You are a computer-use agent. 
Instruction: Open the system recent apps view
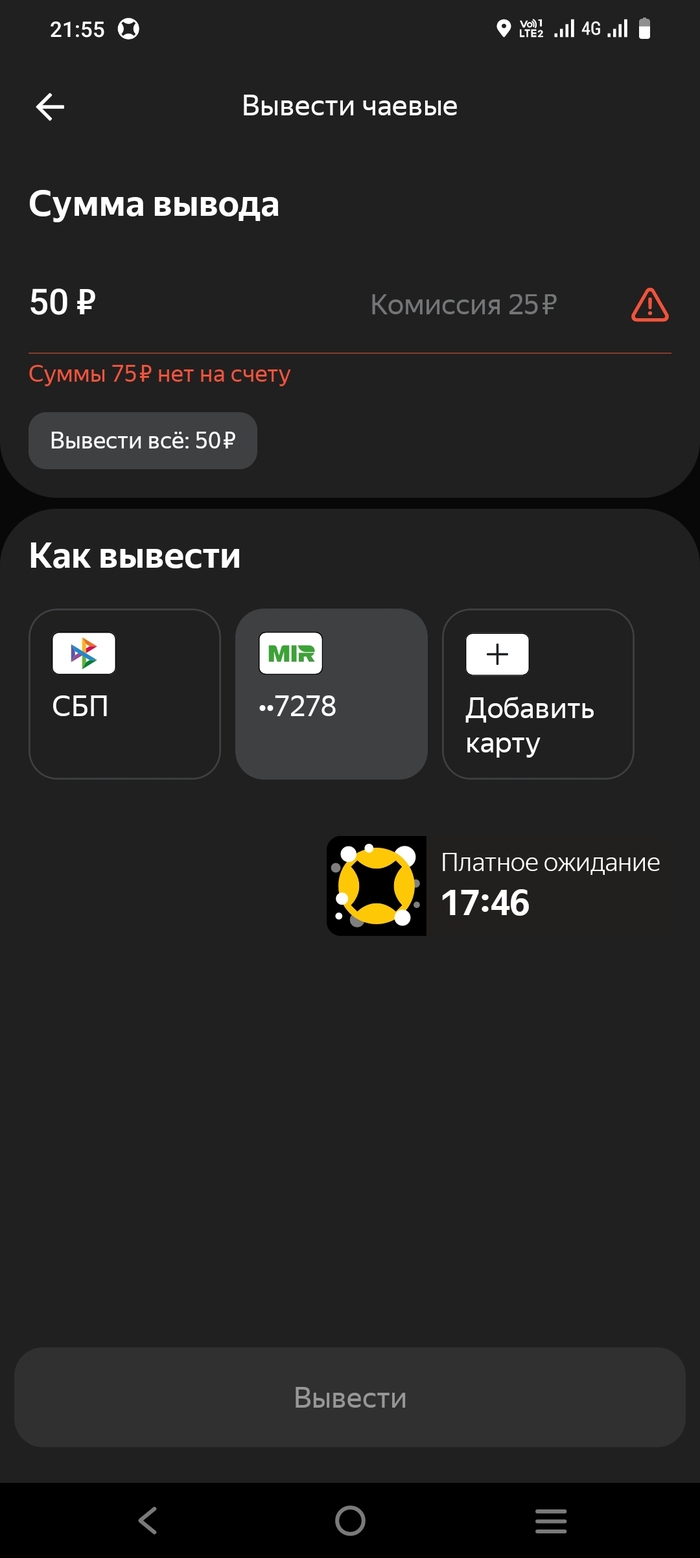coord(551,1521)
